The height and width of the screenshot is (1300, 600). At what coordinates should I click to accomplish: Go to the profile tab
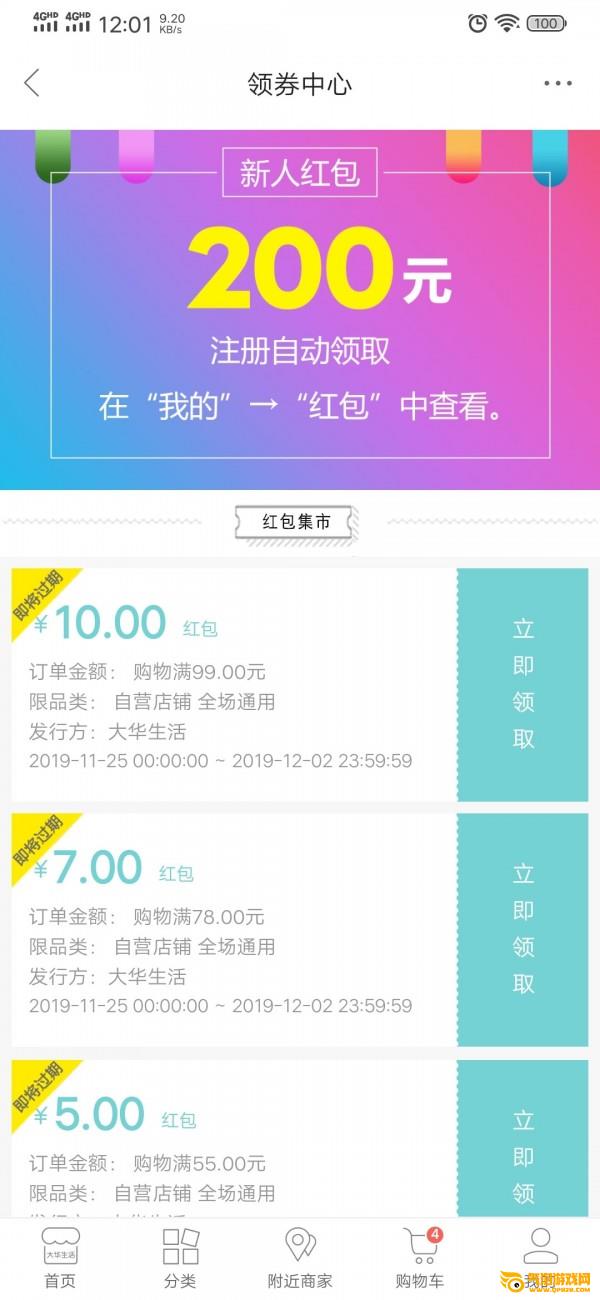540,1258
